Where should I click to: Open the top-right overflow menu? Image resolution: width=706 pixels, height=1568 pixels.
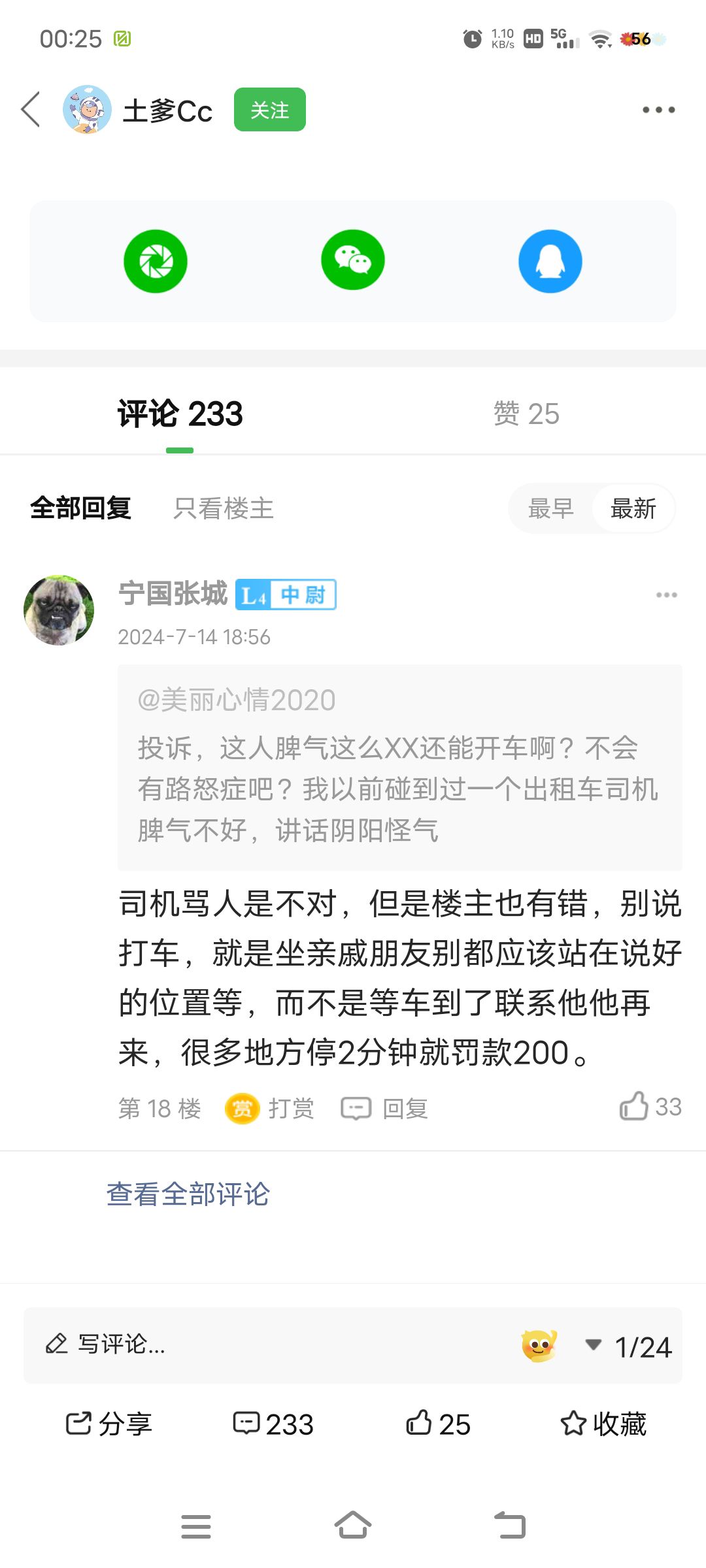(x=658, y=110)
